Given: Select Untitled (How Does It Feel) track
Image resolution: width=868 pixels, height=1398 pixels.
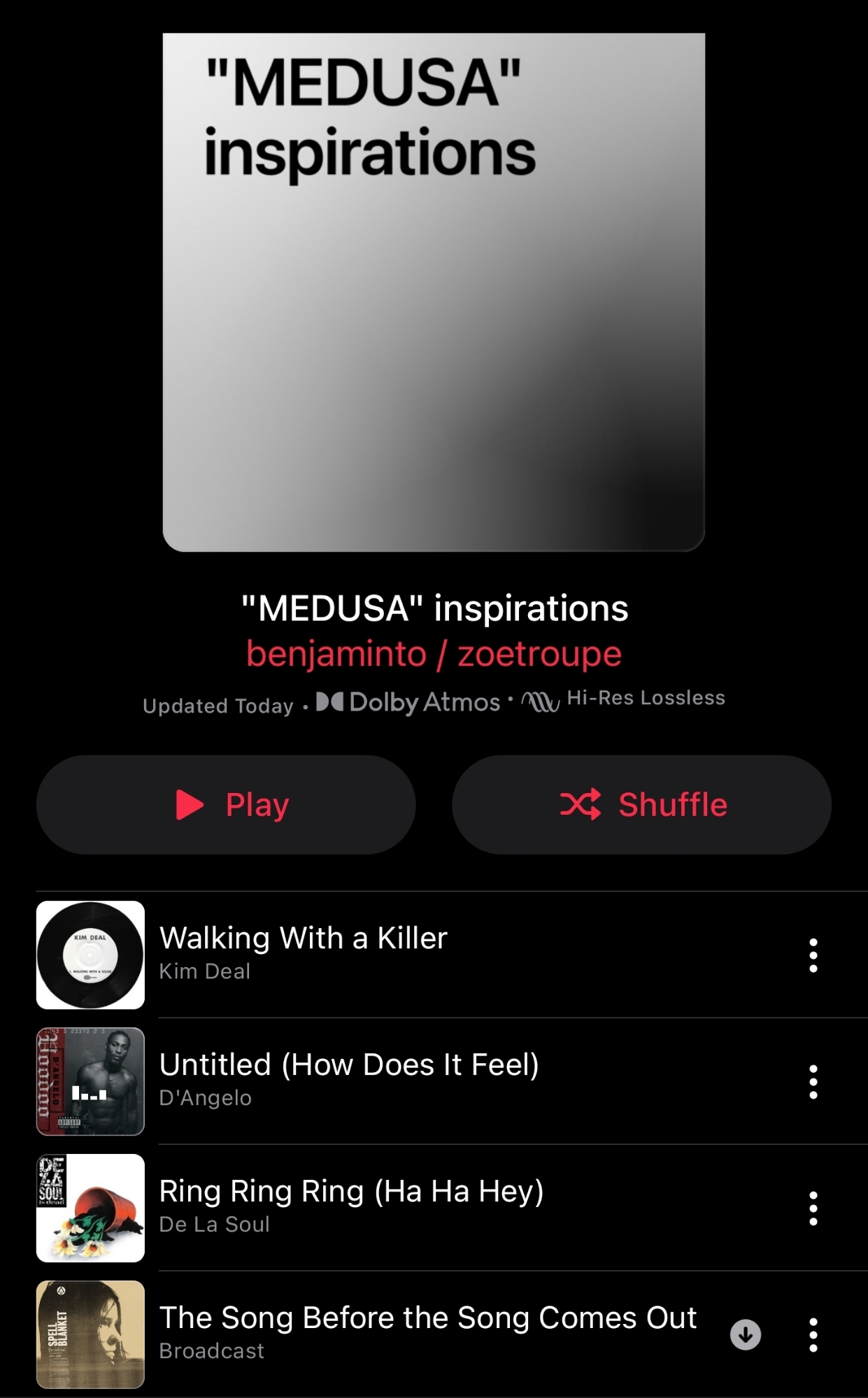Looking at the screenshot, I should coord(349,1080).
